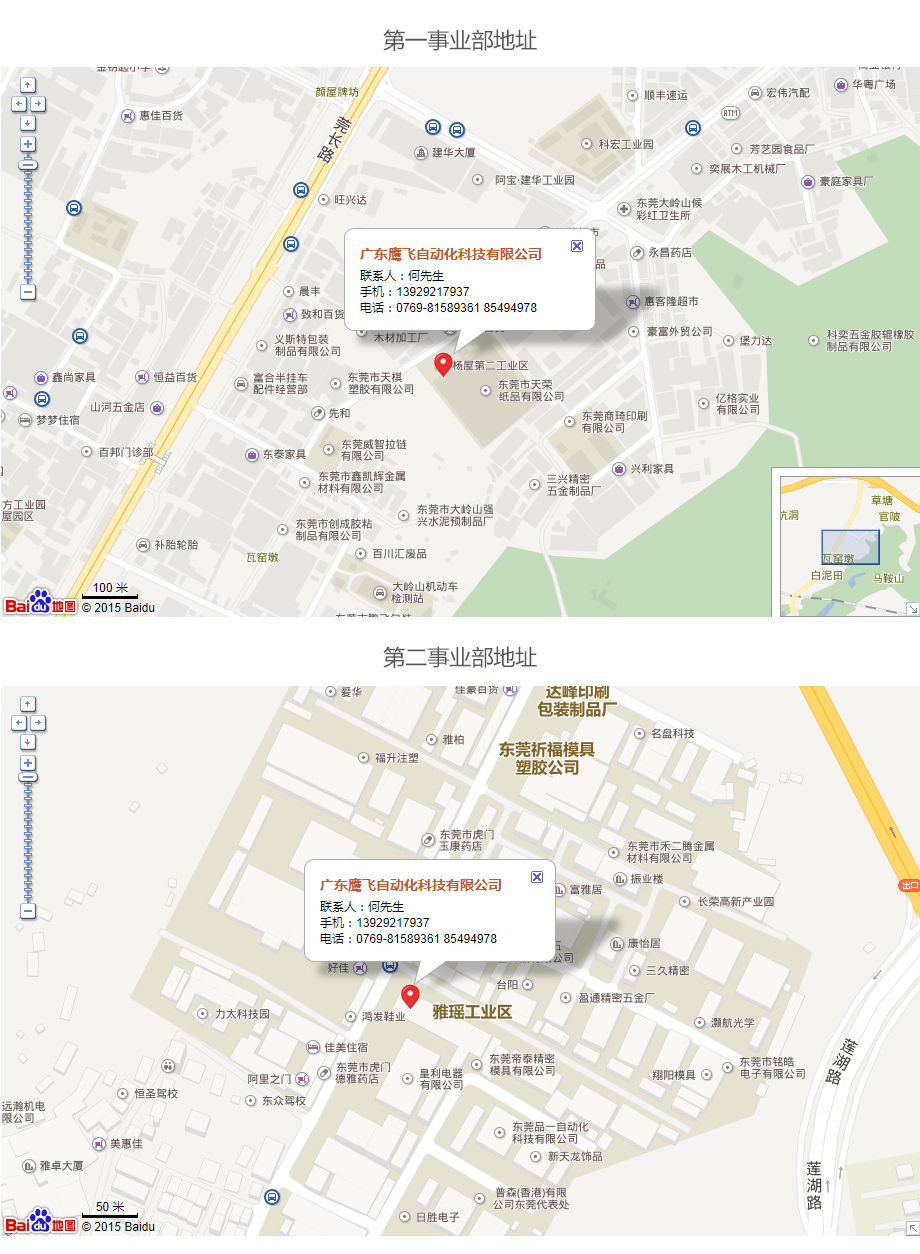Viewport: 920px width, 1254px height.
Task: Pan the second division map upward
Action: pyautogui.click(x=28, y=704)
